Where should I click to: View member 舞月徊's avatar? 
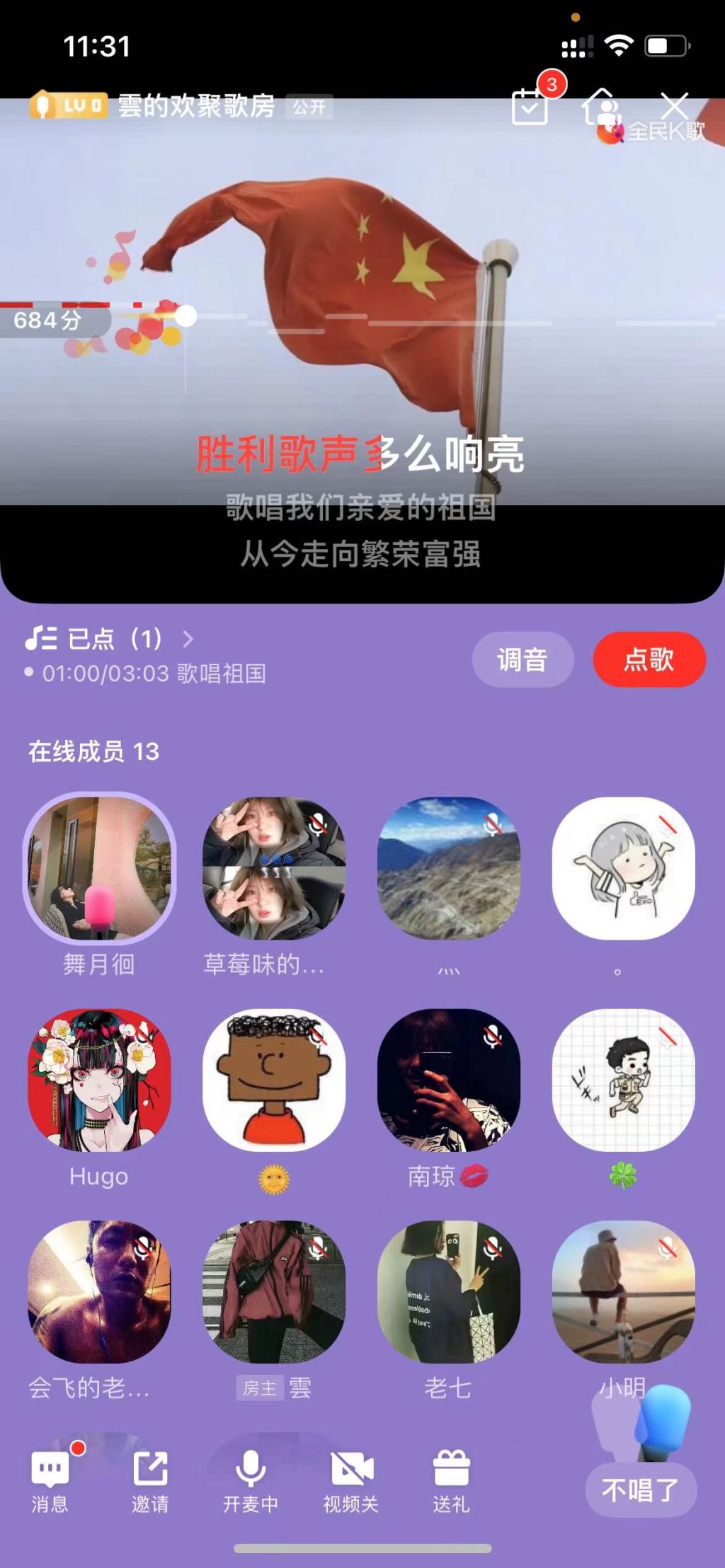[x=99, y=869]
